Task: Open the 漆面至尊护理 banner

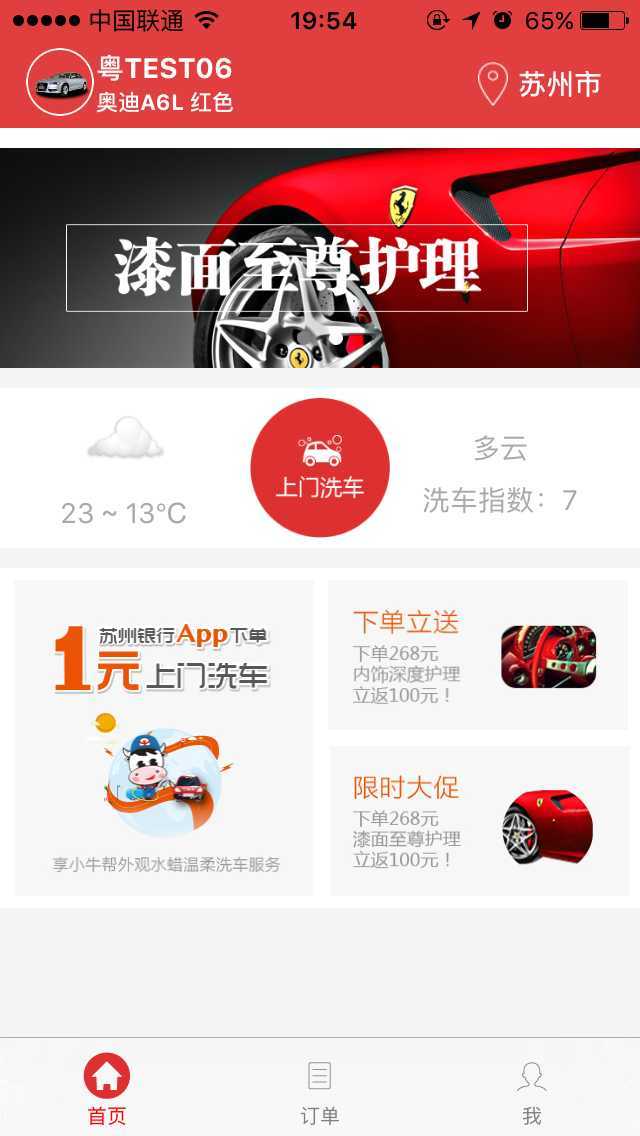Action: pos(320,258)
